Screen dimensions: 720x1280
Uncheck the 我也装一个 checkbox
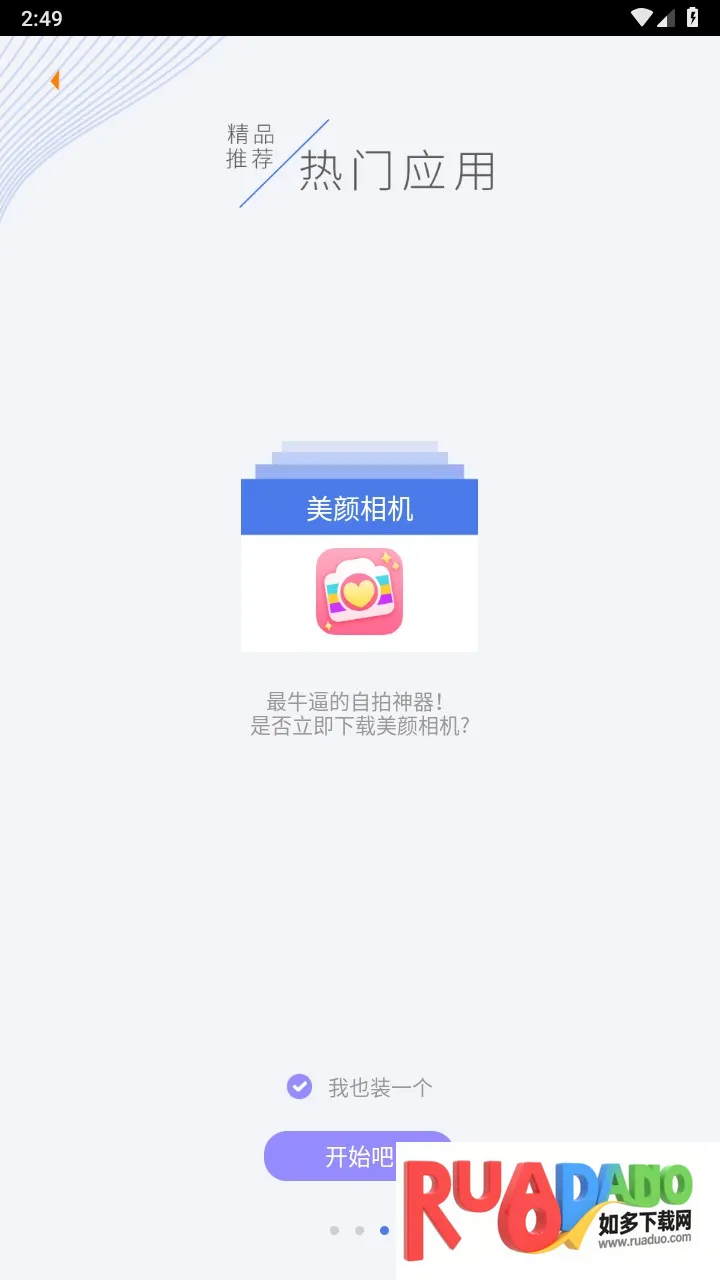point(299,1087)
